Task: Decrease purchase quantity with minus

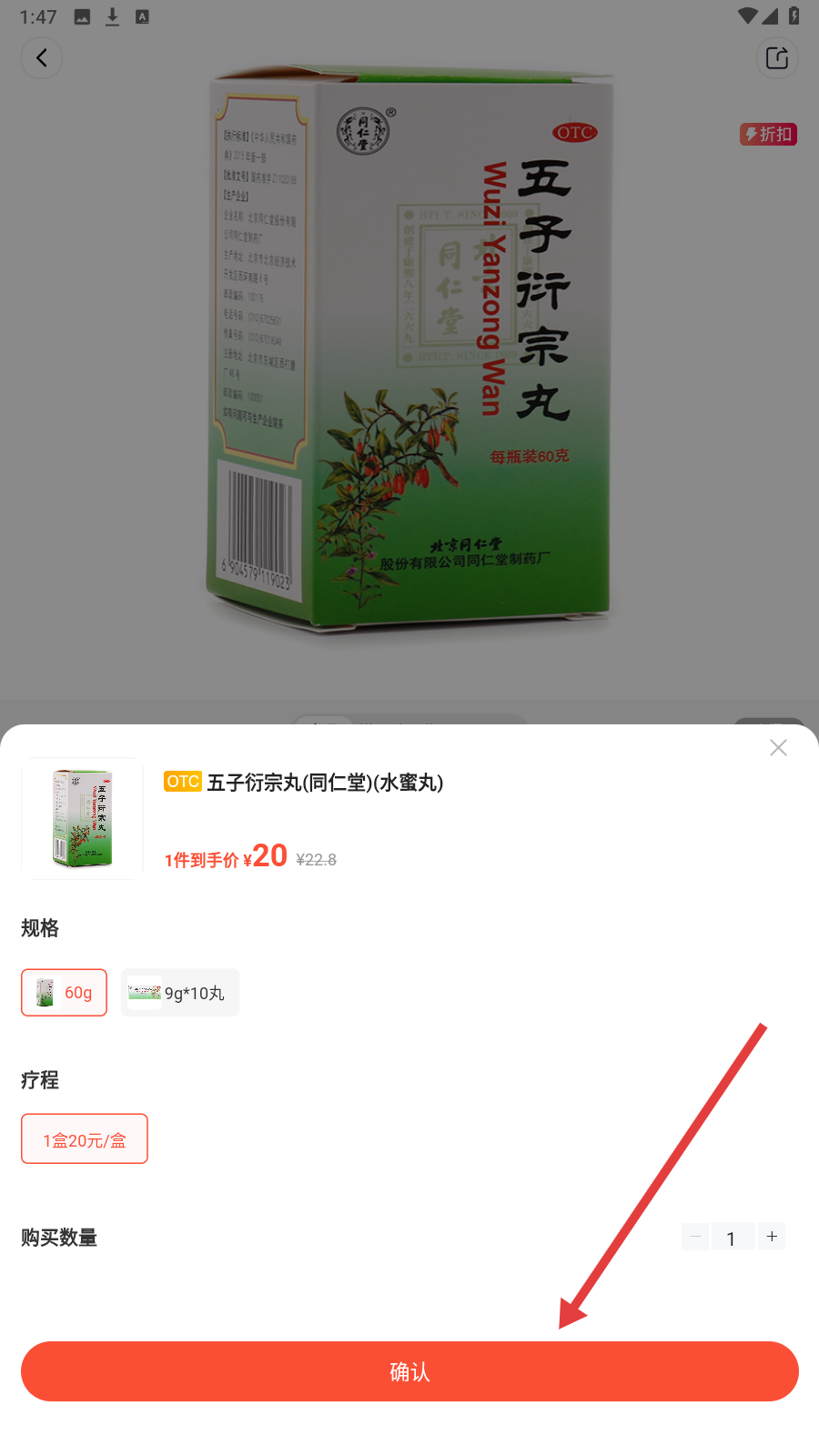Action: [695, 1236]
